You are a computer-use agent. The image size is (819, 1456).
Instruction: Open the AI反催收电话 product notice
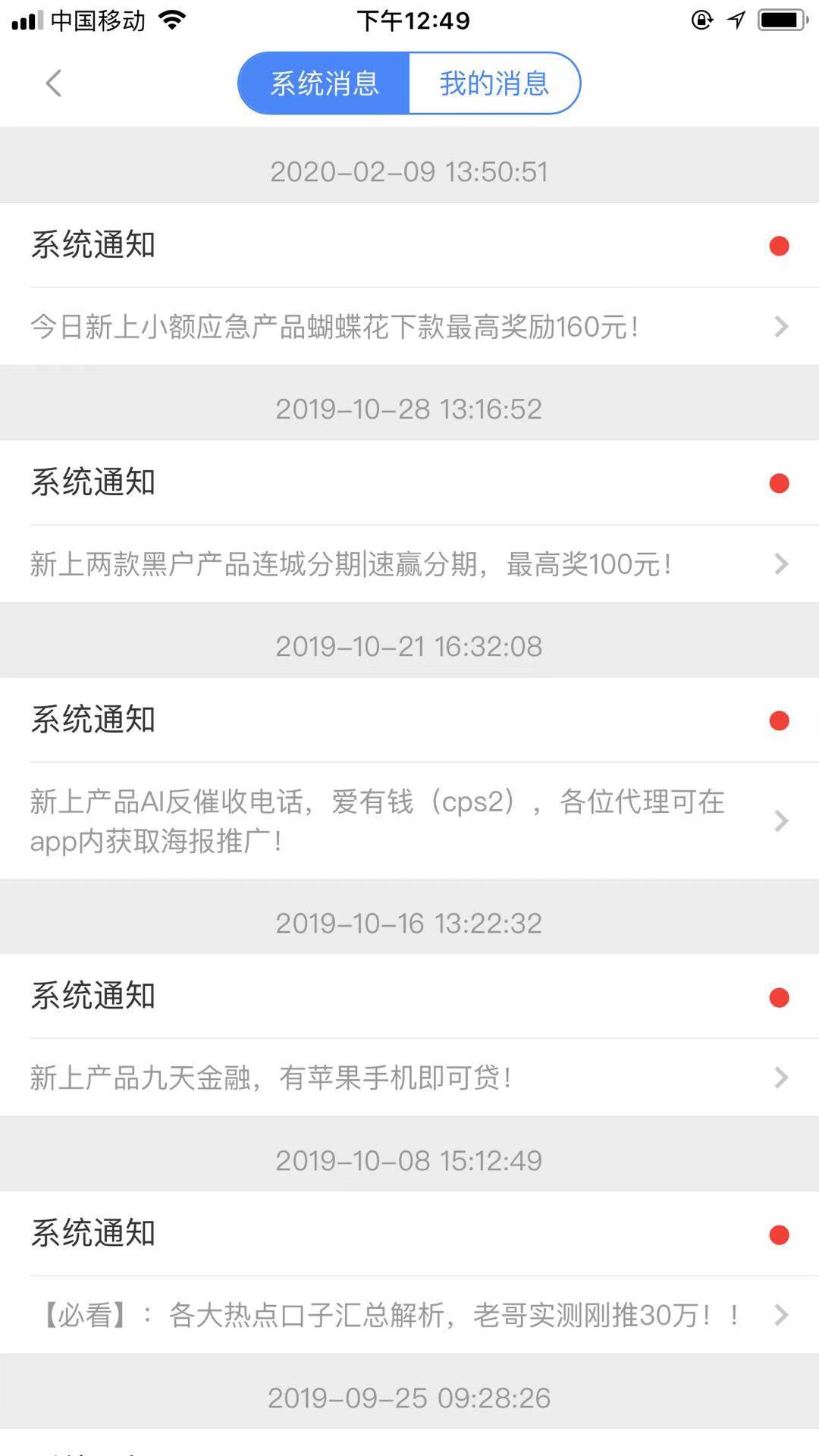click(409, 821)
